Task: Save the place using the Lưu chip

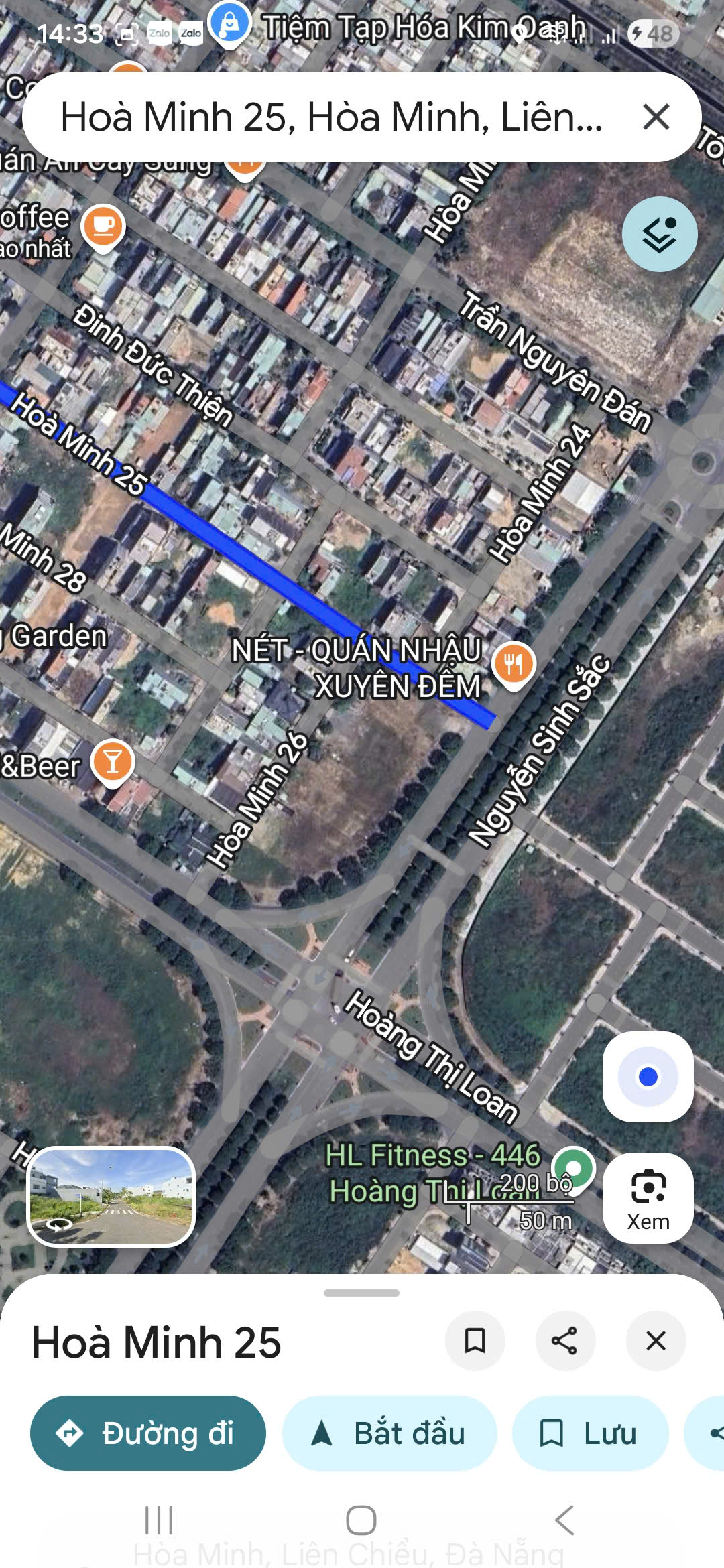Action: 590,1433
